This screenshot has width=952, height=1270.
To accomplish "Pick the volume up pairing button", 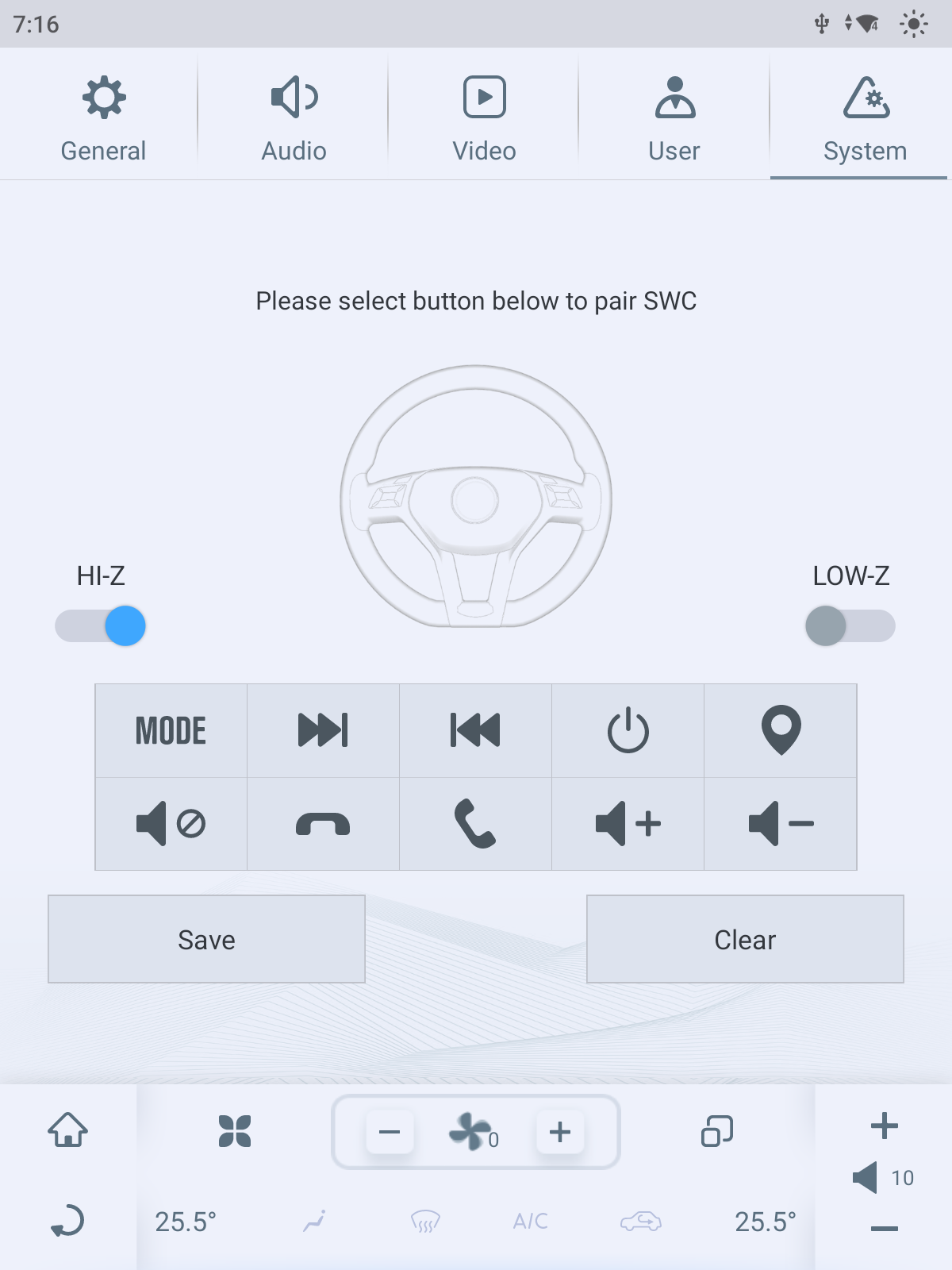I will tap(628, 824).
